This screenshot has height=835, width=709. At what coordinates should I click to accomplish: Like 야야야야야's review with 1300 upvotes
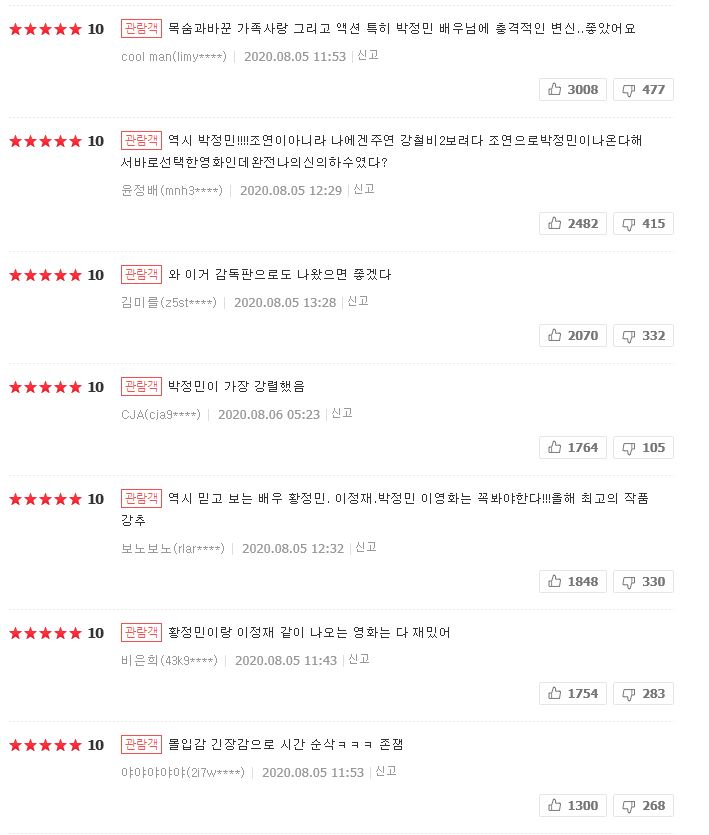tap(572, 806)
